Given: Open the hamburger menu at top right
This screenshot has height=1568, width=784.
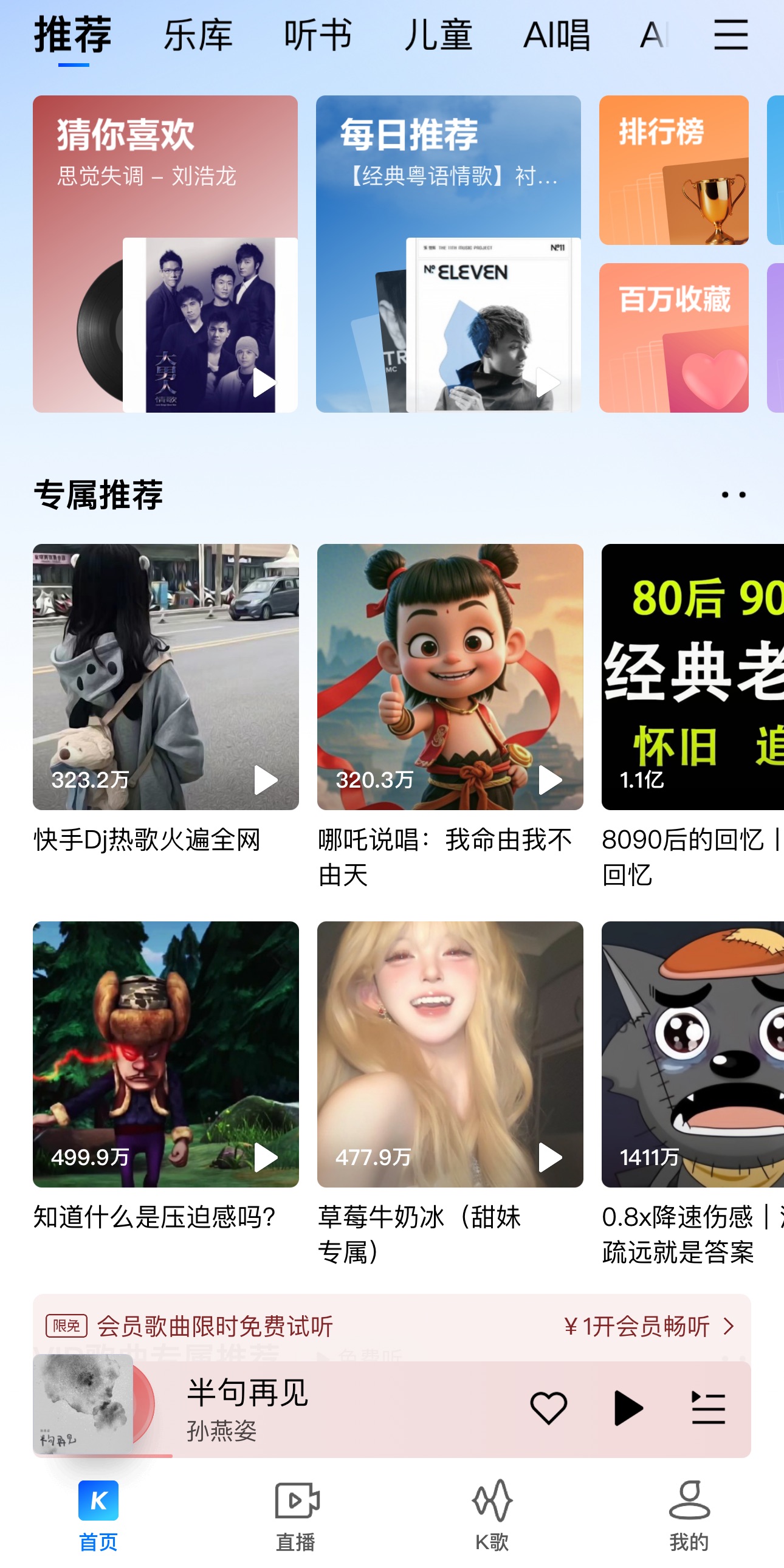Looking at the screenshot, I should tap(731, 35).
